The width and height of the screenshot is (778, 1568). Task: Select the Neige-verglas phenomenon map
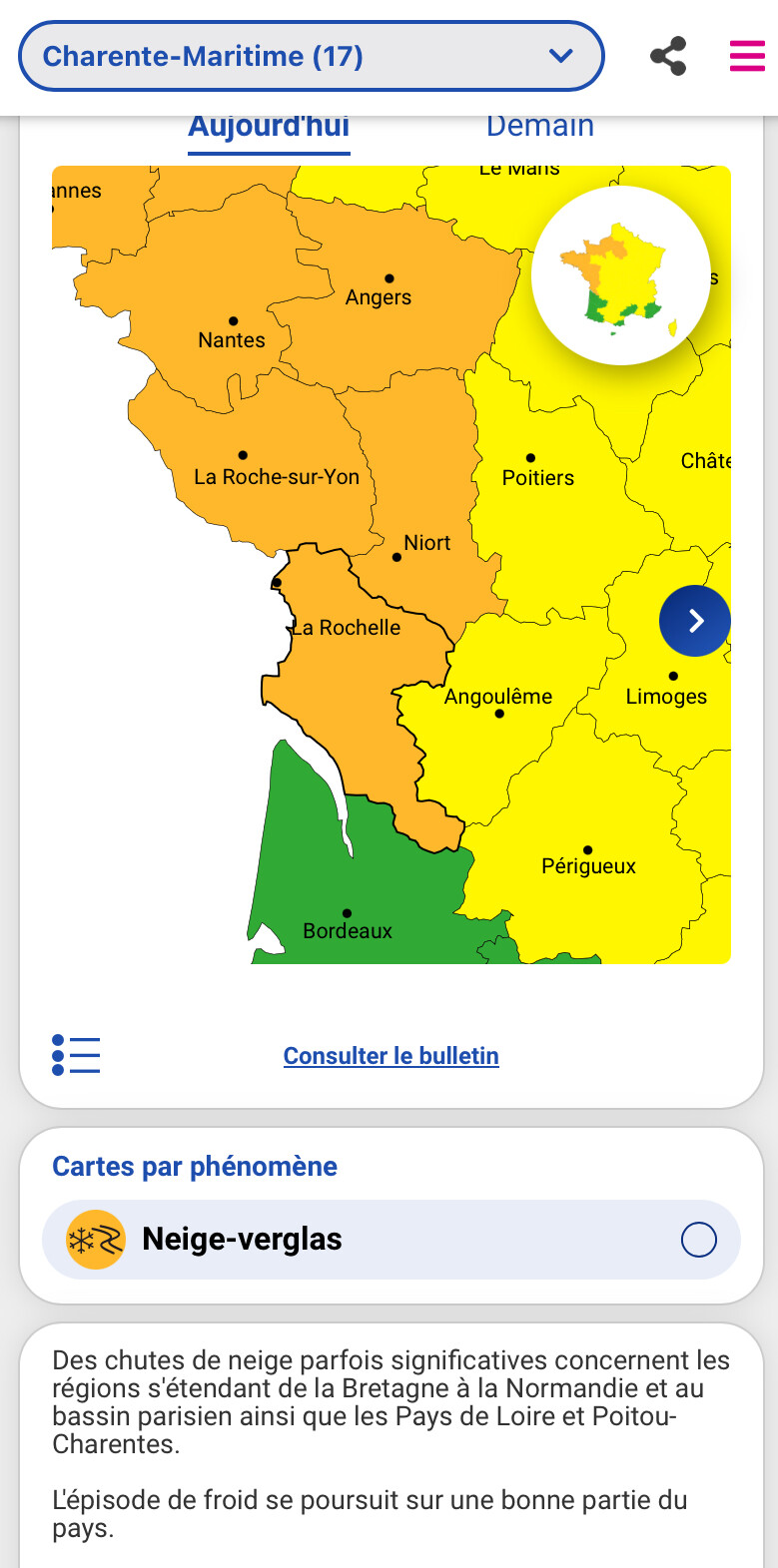click(698, 1240)
